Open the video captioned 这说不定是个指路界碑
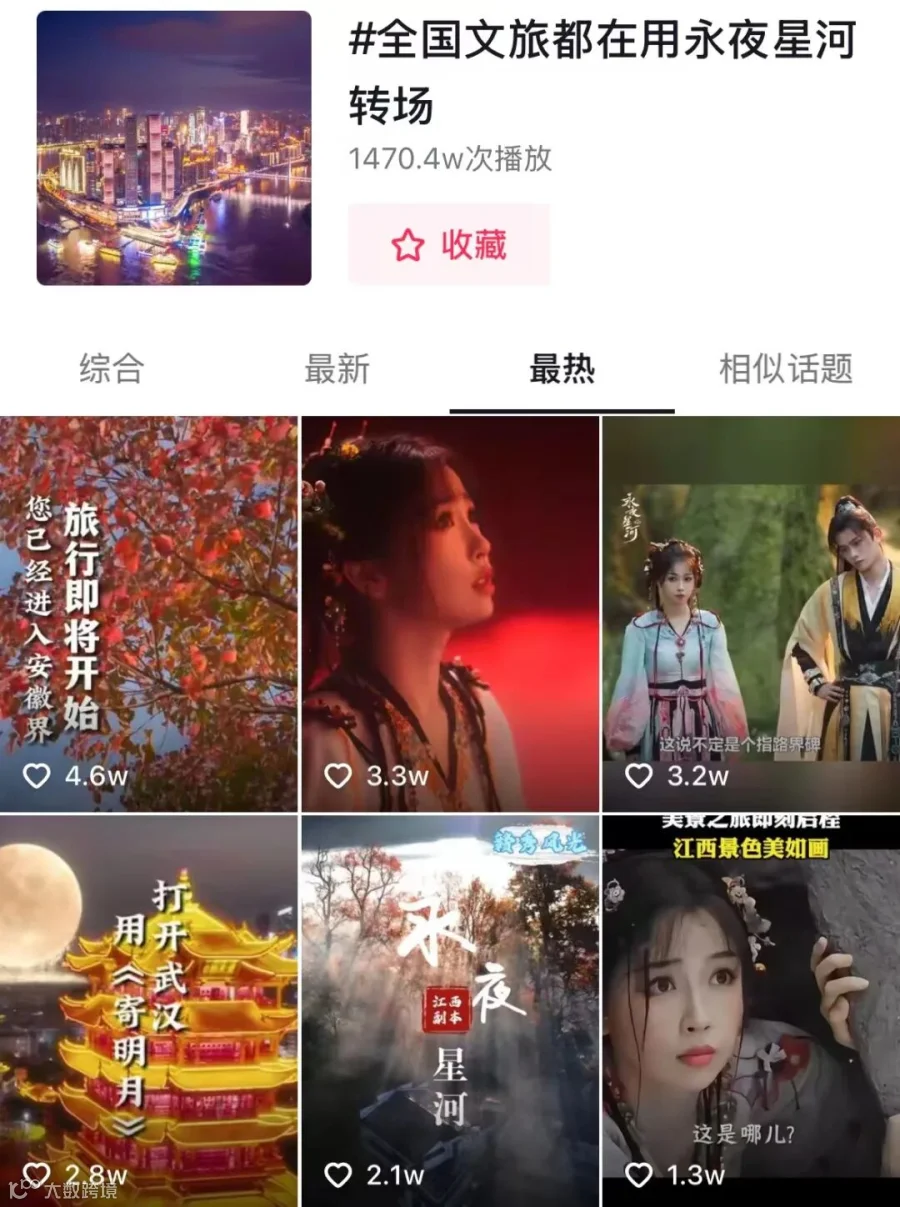 coord(752,613)
